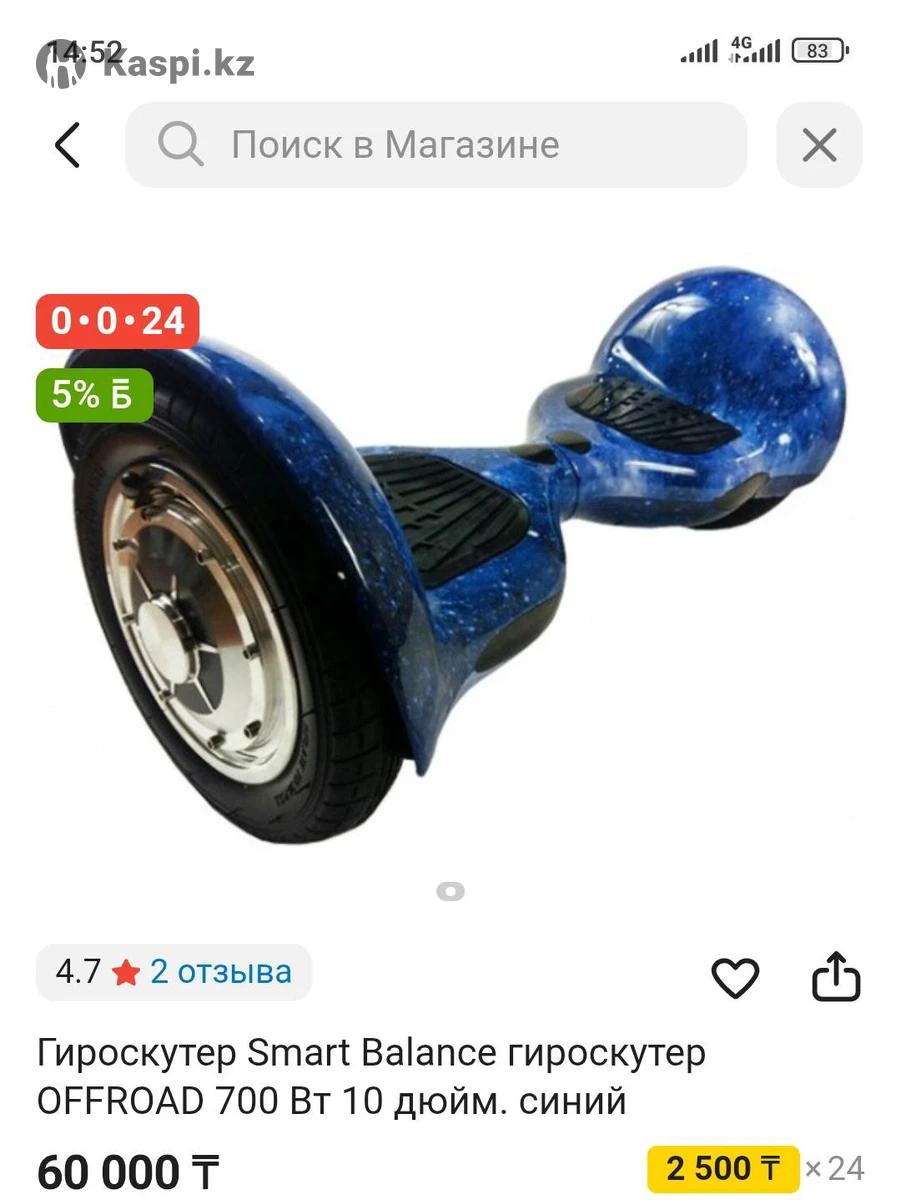Go back using the back arrow
The height and width of the screenshot is (1200, 901).
tap(67, 145)
